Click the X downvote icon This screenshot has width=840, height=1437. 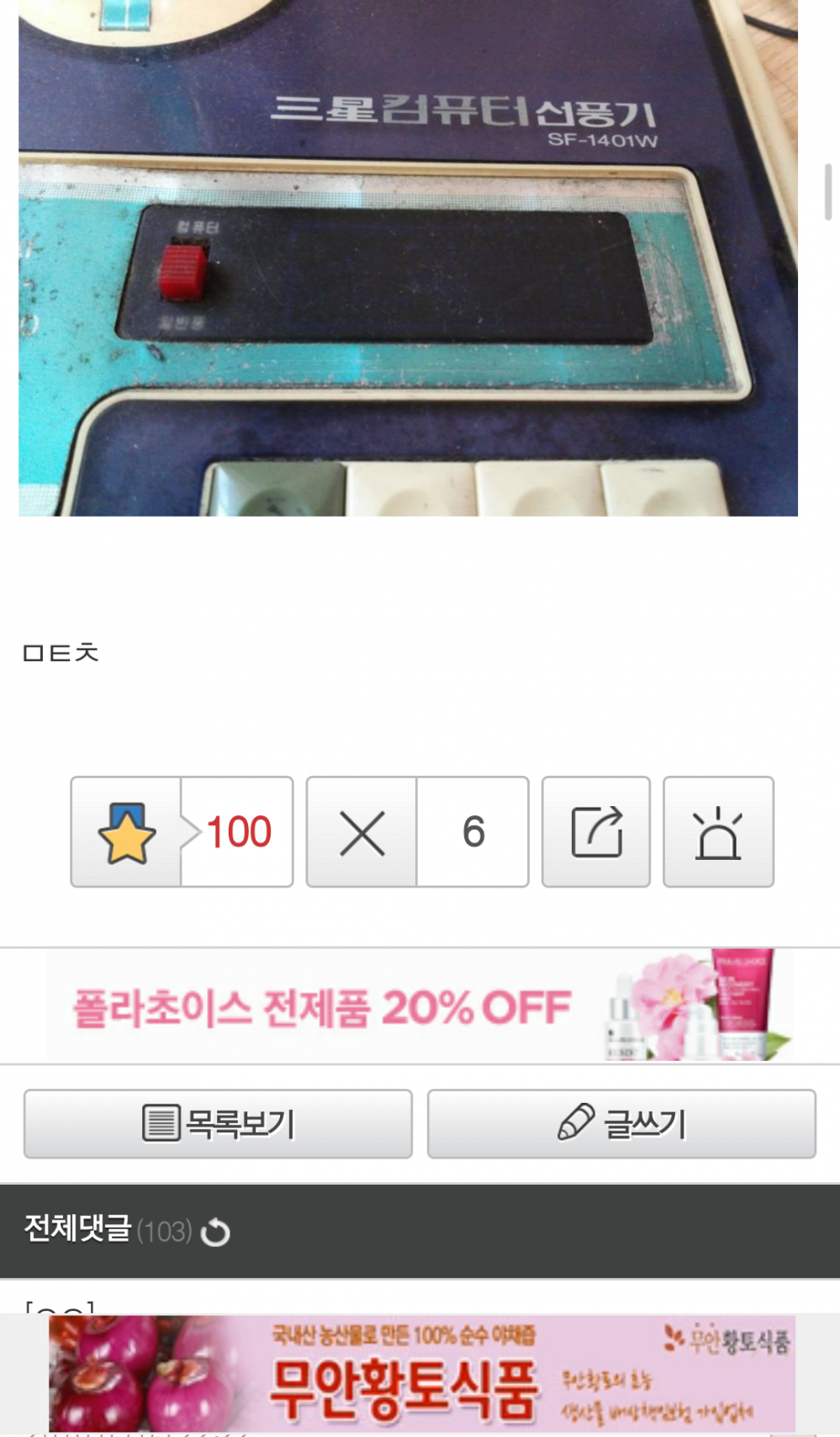[x=362, y=832]
